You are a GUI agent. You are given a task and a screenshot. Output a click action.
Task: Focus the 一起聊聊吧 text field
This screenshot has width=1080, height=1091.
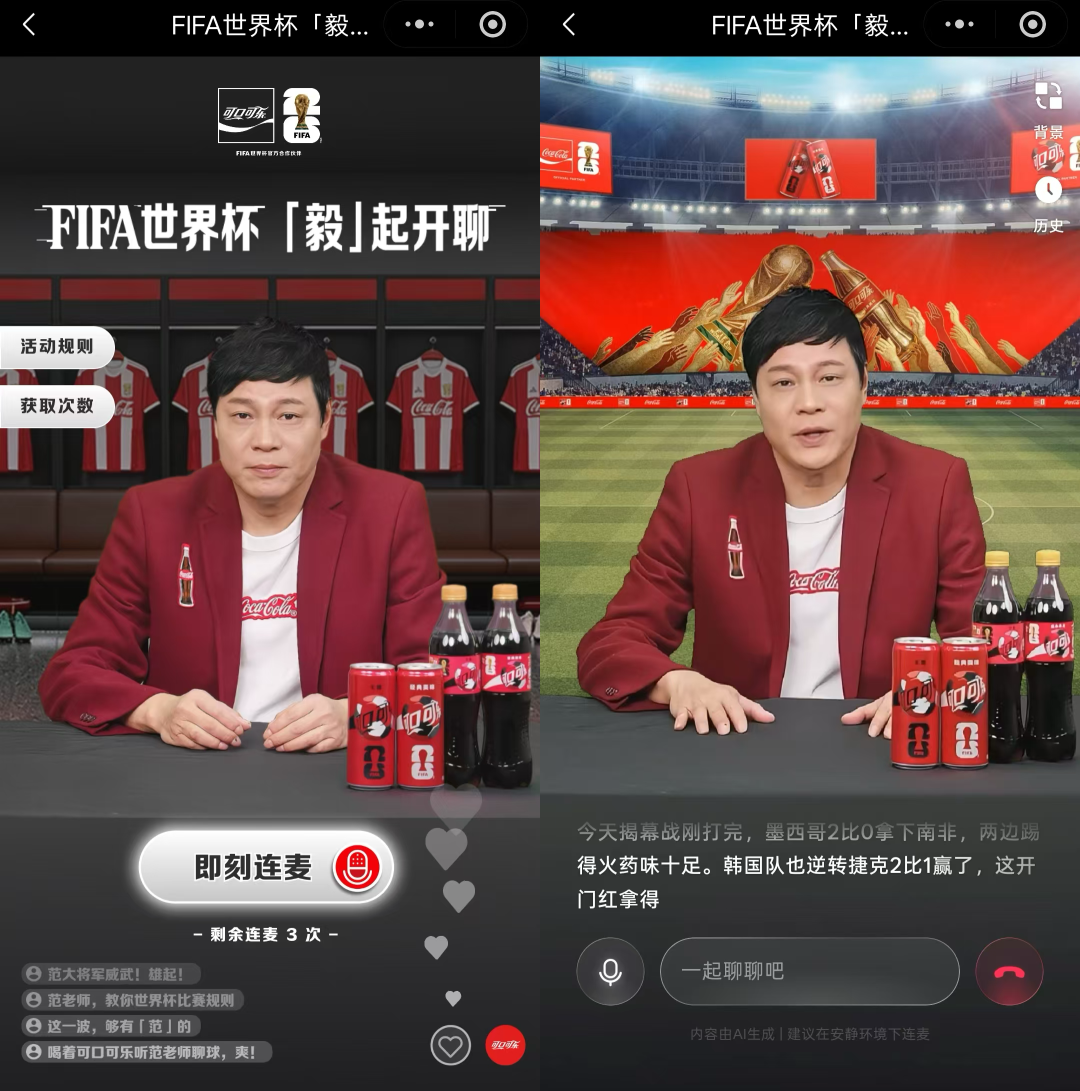[x=809, y=971]
